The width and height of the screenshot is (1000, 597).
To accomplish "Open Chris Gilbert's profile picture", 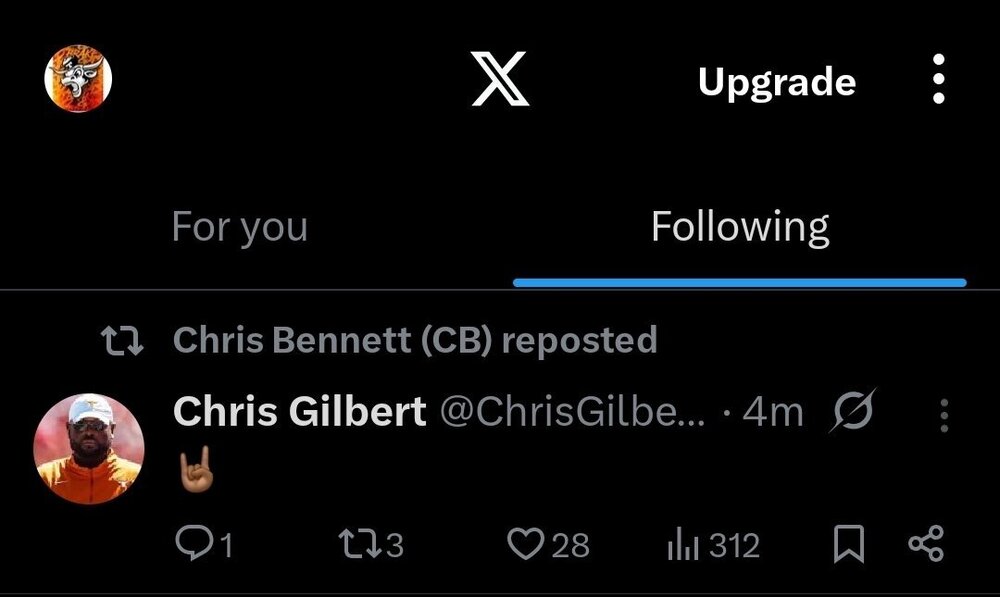I will click(89, 449).
